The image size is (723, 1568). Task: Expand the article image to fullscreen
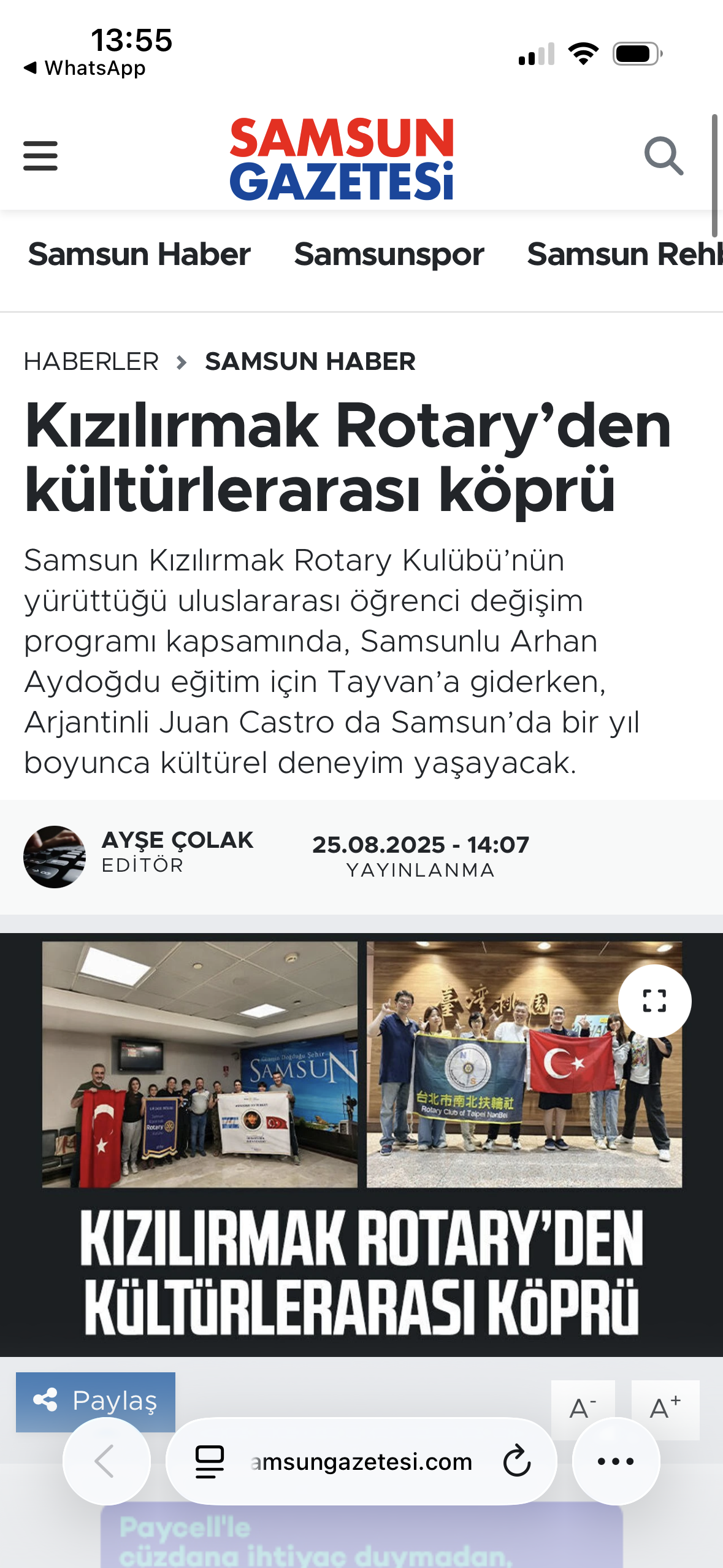tap(654, 1001)
